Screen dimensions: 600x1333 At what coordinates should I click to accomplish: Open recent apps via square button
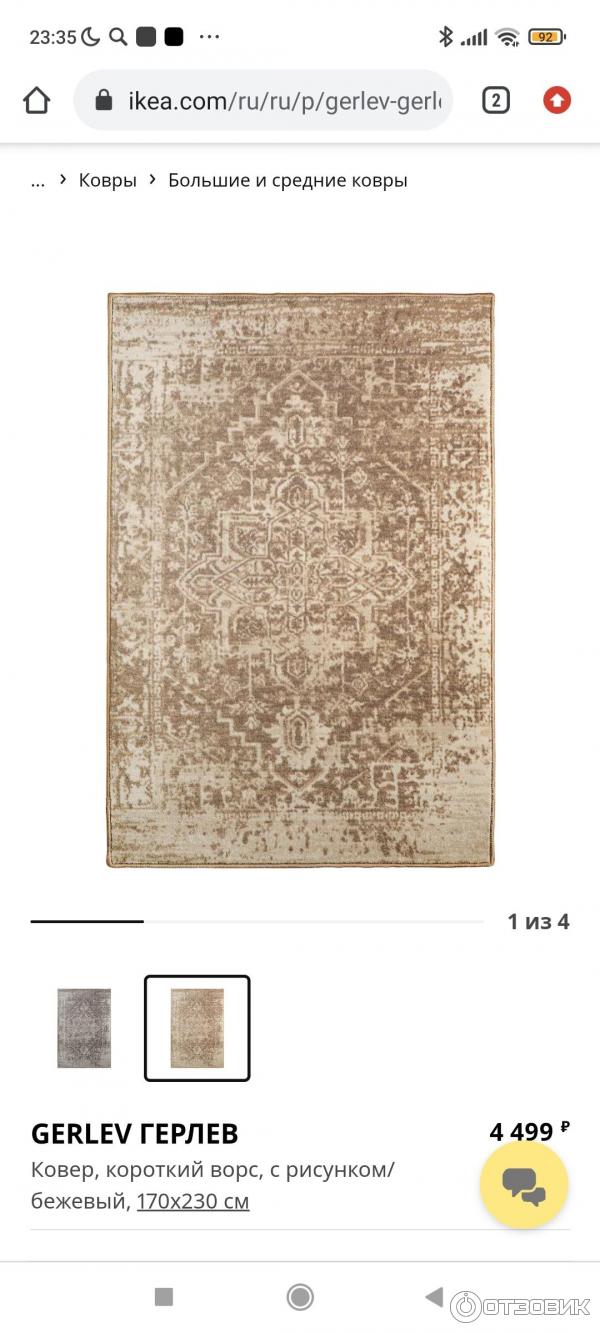pos(164,1297)
